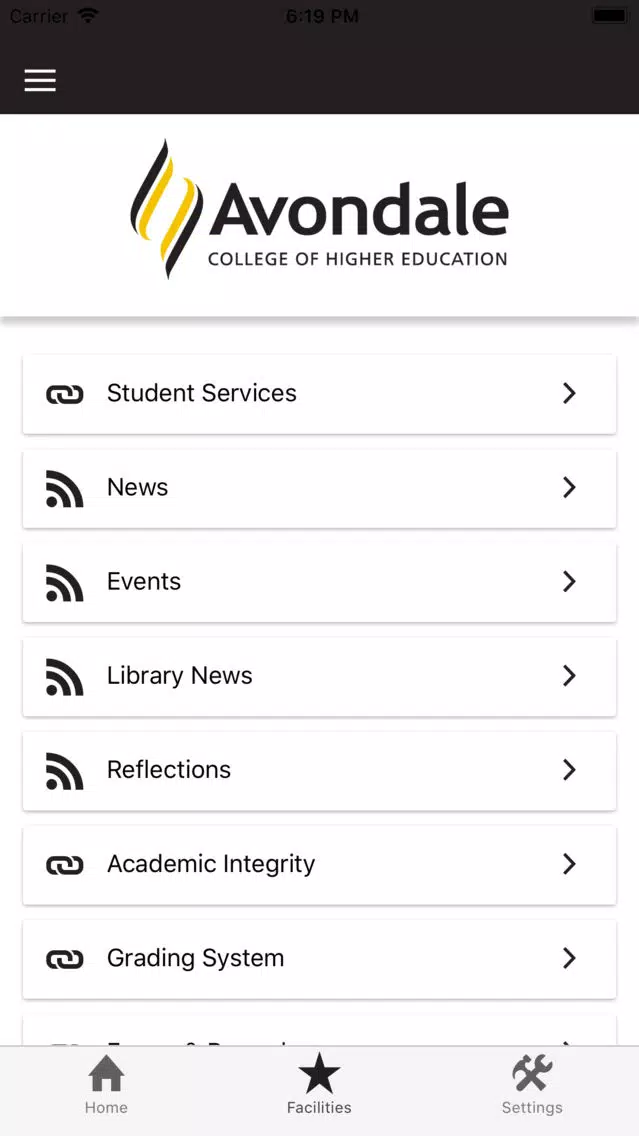Open the Academic Integrity link
639x1136 pixels.
(320, 865)
